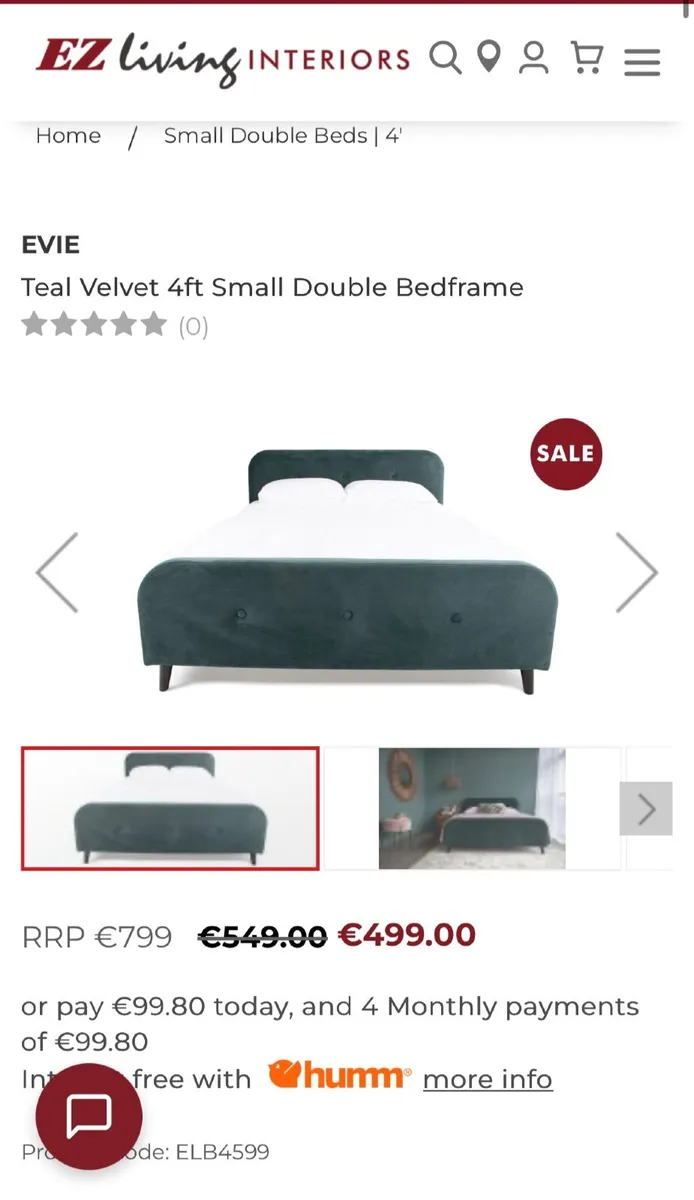Tap the Home breadcrumb link
This screenshot has height=1200, width=694.
[68, 136]
